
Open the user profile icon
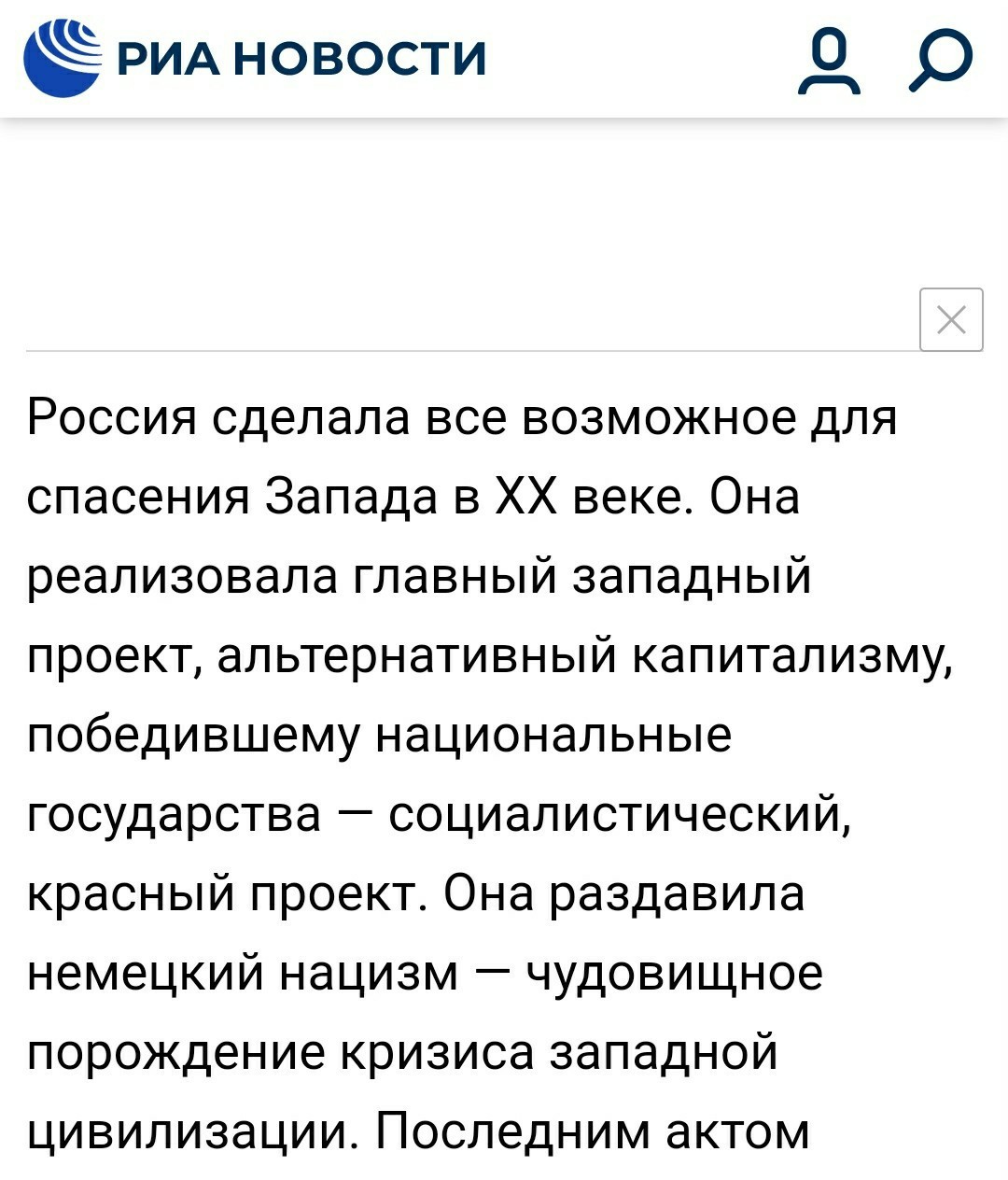tap(829, 60)
